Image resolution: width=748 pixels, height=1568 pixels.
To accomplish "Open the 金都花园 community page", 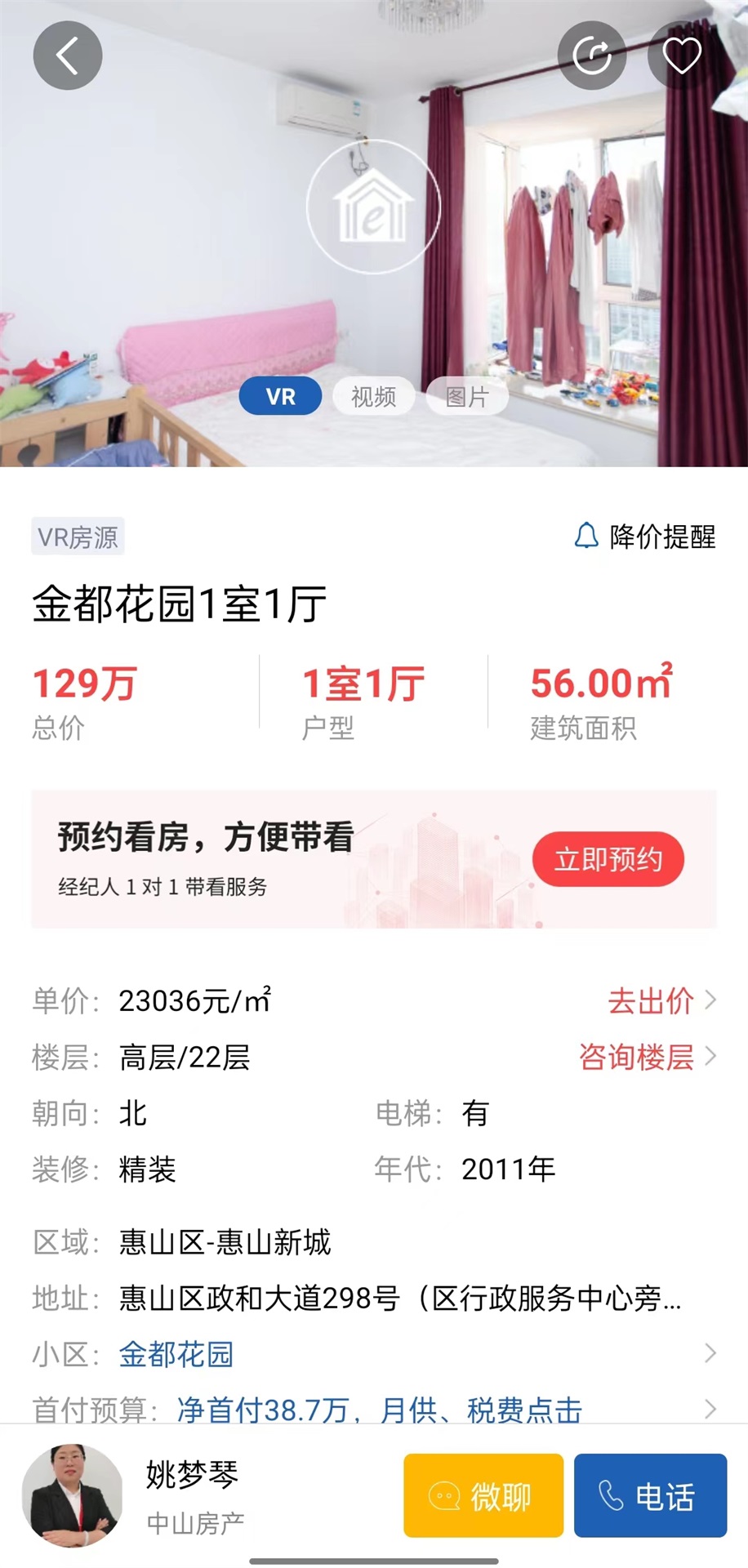I will point(176,1354).
